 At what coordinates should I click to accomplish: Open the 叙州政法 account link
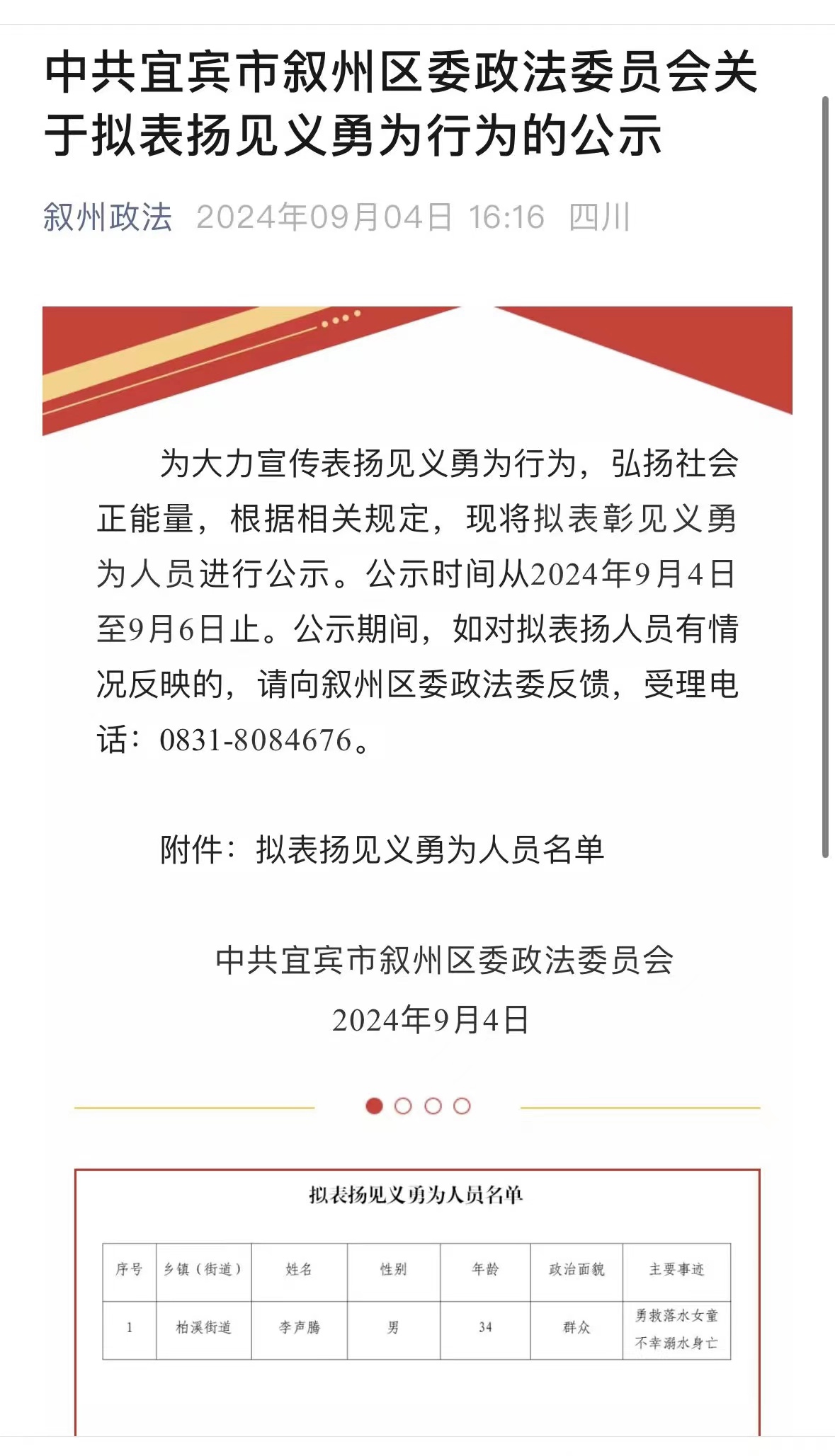[x=108, y=217]
